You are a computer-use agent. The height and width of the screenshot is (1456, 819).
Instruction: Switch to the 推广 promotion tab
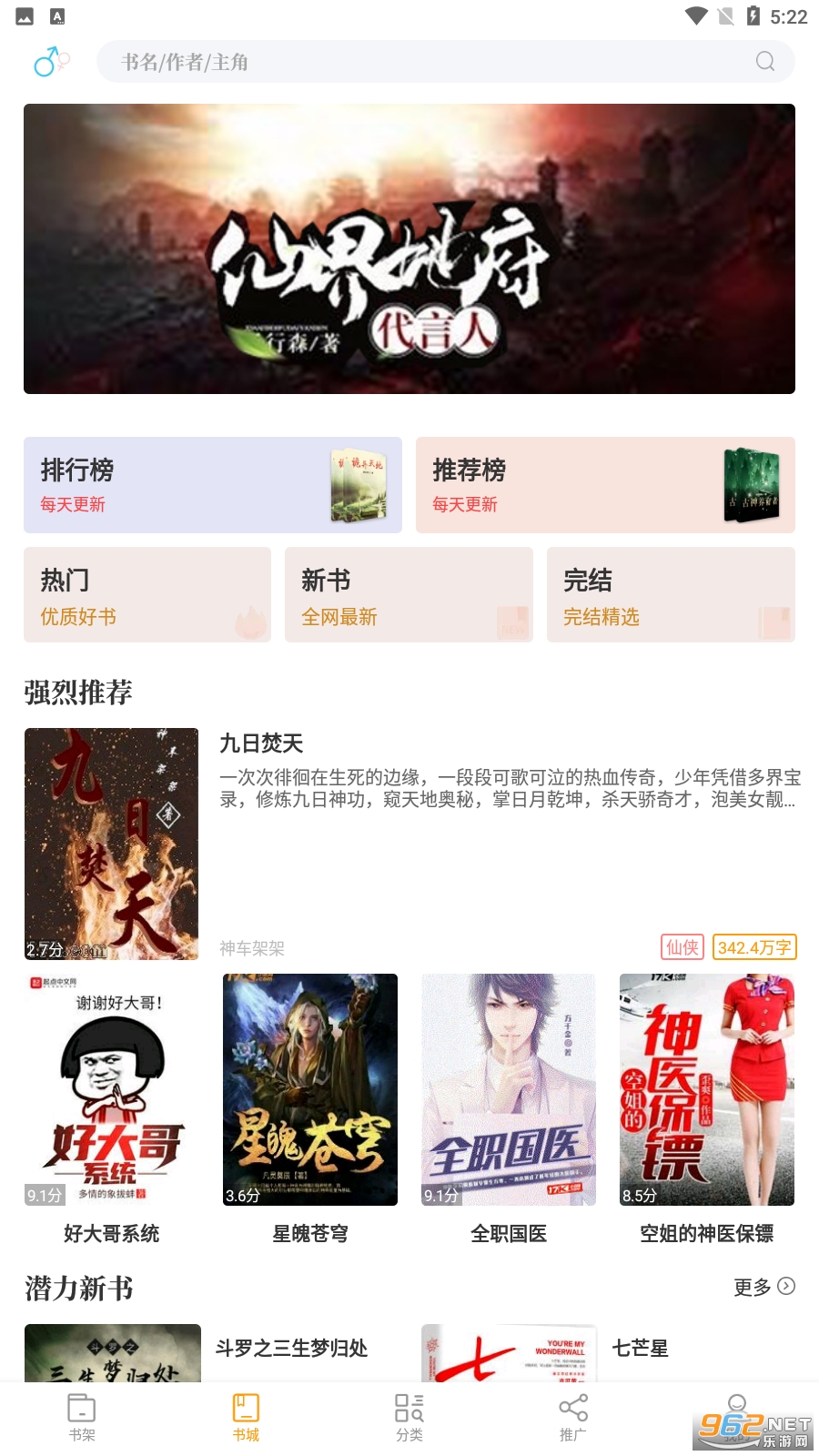(572, 1418)
